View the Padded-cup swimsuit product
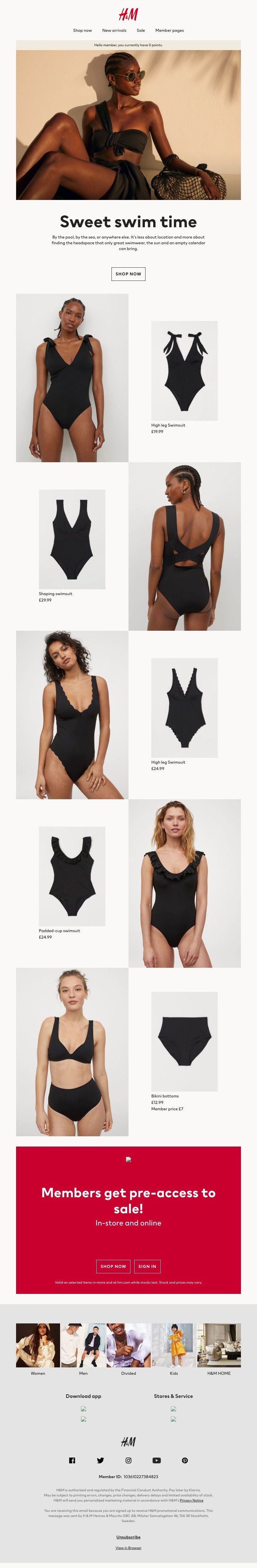Viewport: 257px width, 1568px height. (72, 876)
